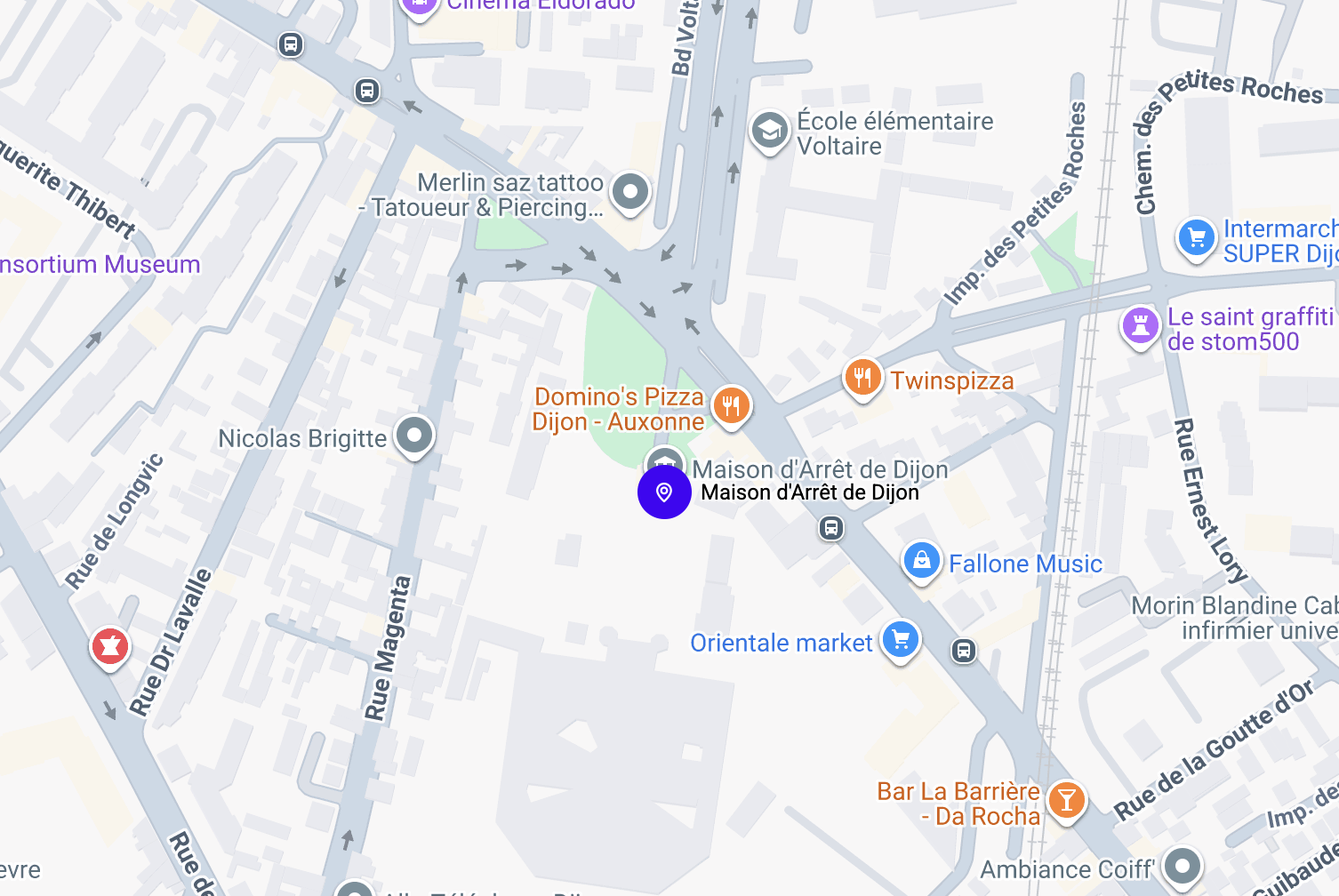The image size is (1339, 896).
Task: Tap the red pharmacy marker near Rue Dr Lavalle
Action: coord(109,647)
